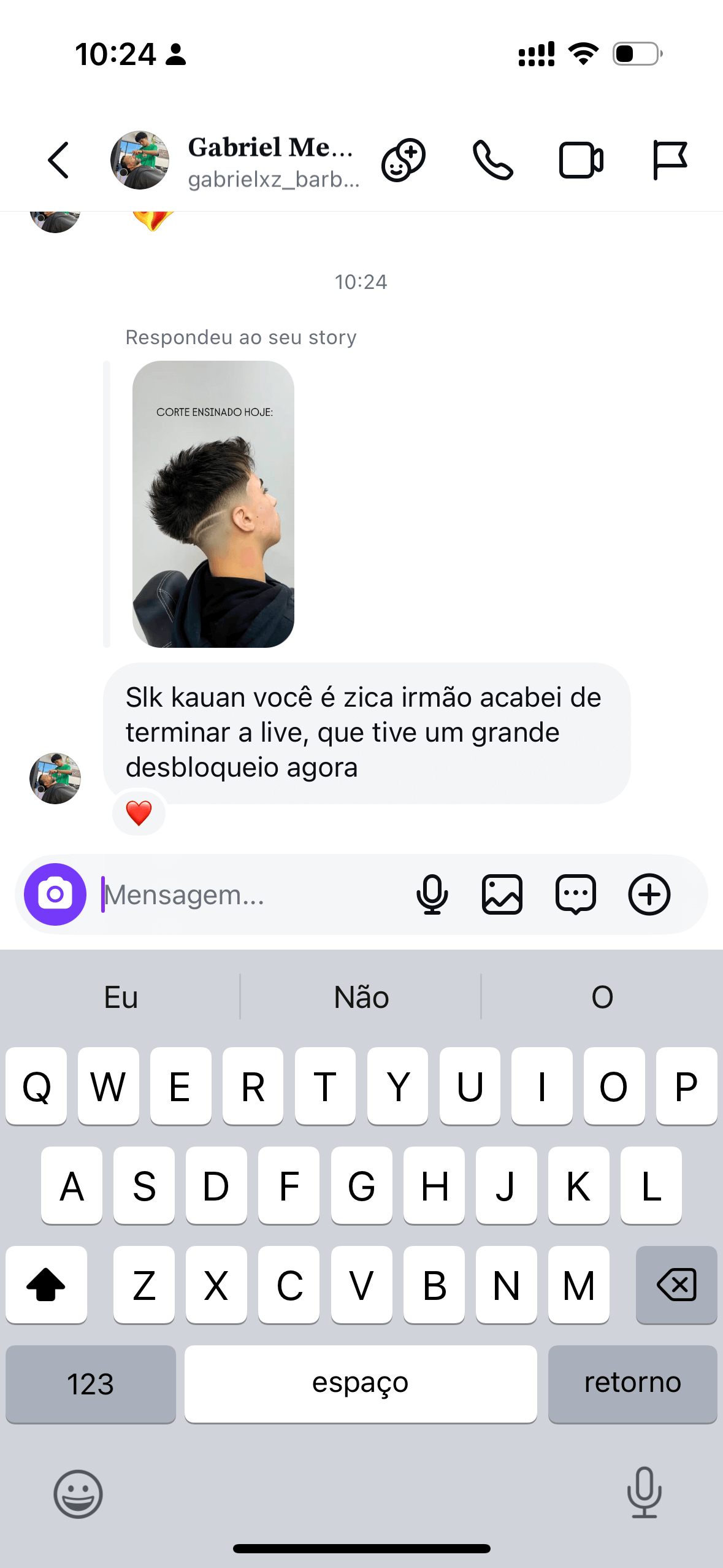Open the camera from message bar
Viewport: 723px width, 1568px height.
(55, 894)
